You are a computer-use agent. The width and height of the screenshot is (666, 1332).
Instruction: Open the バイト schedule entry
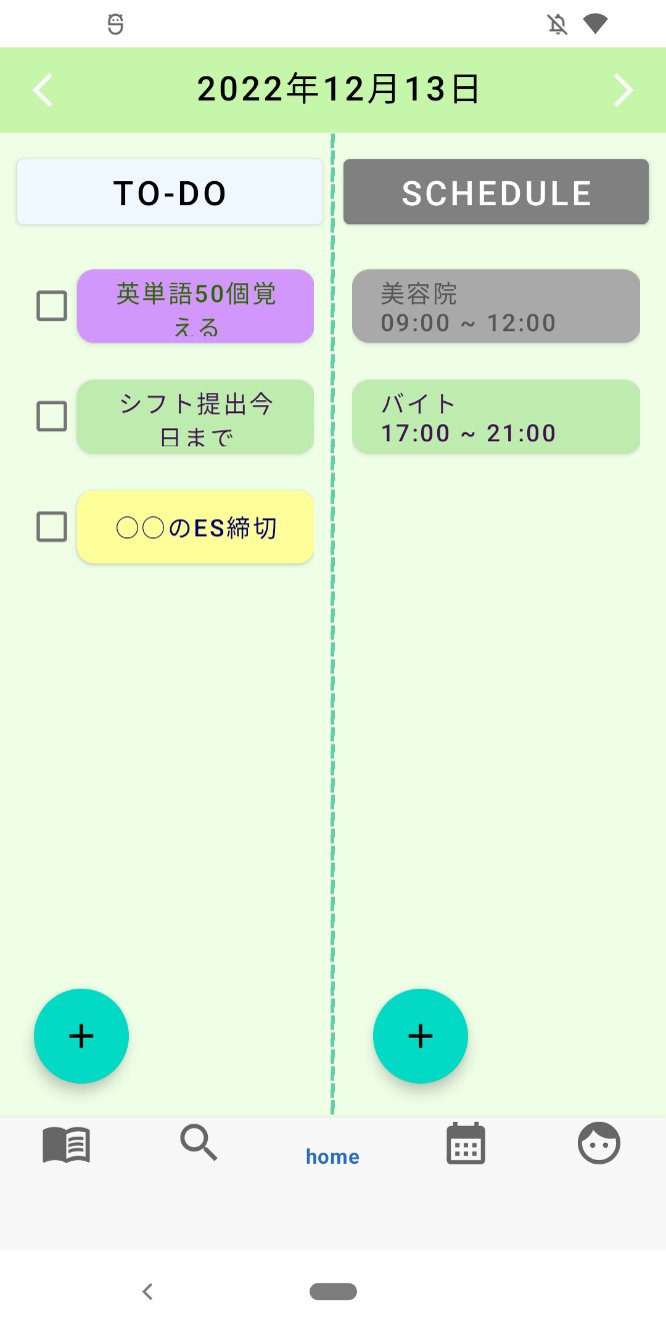coord(496,416)
